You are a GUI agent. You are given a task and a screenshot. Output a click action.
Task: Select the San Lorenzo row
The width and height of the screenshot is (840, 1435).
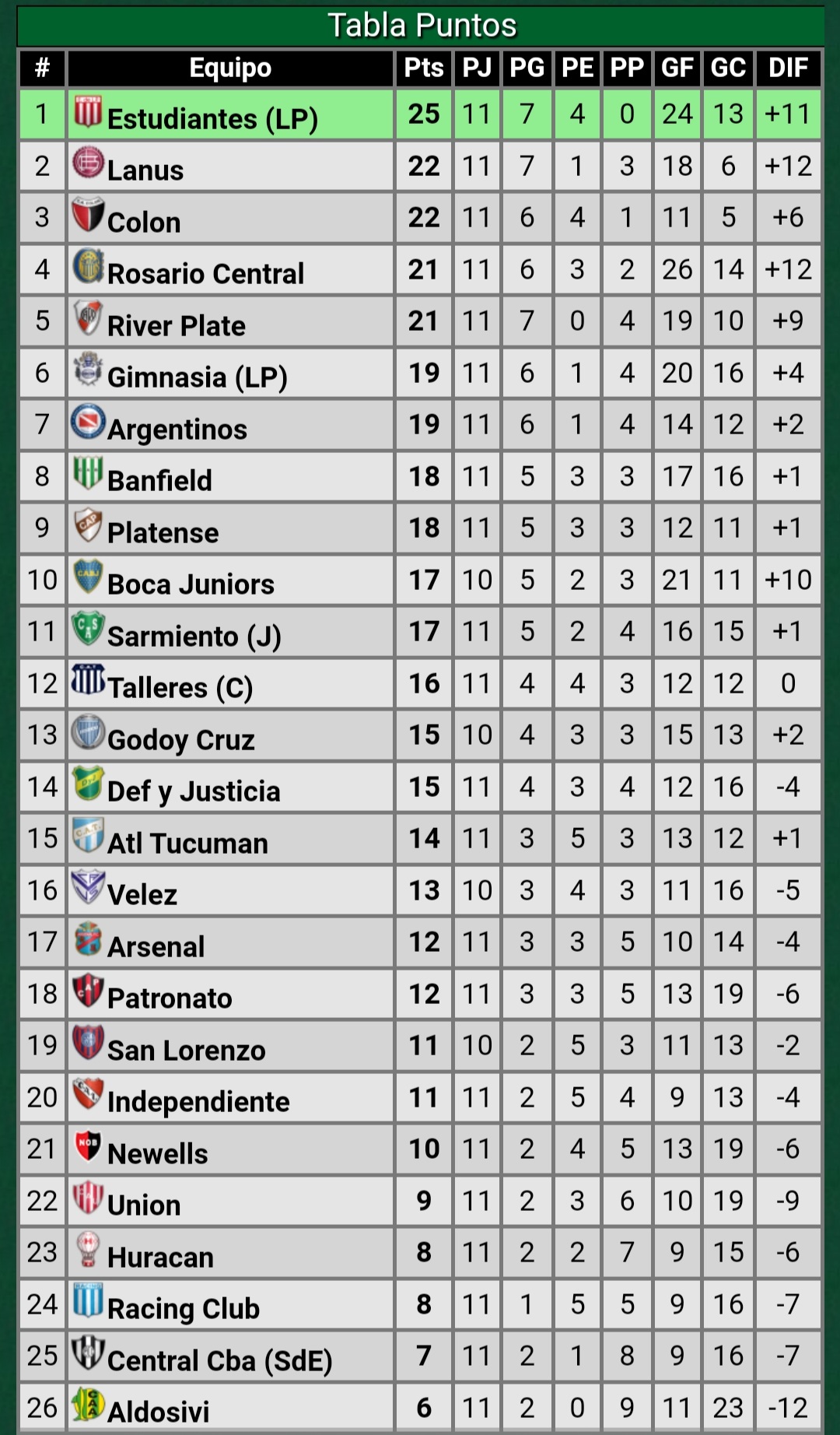tap(187, 1049)
